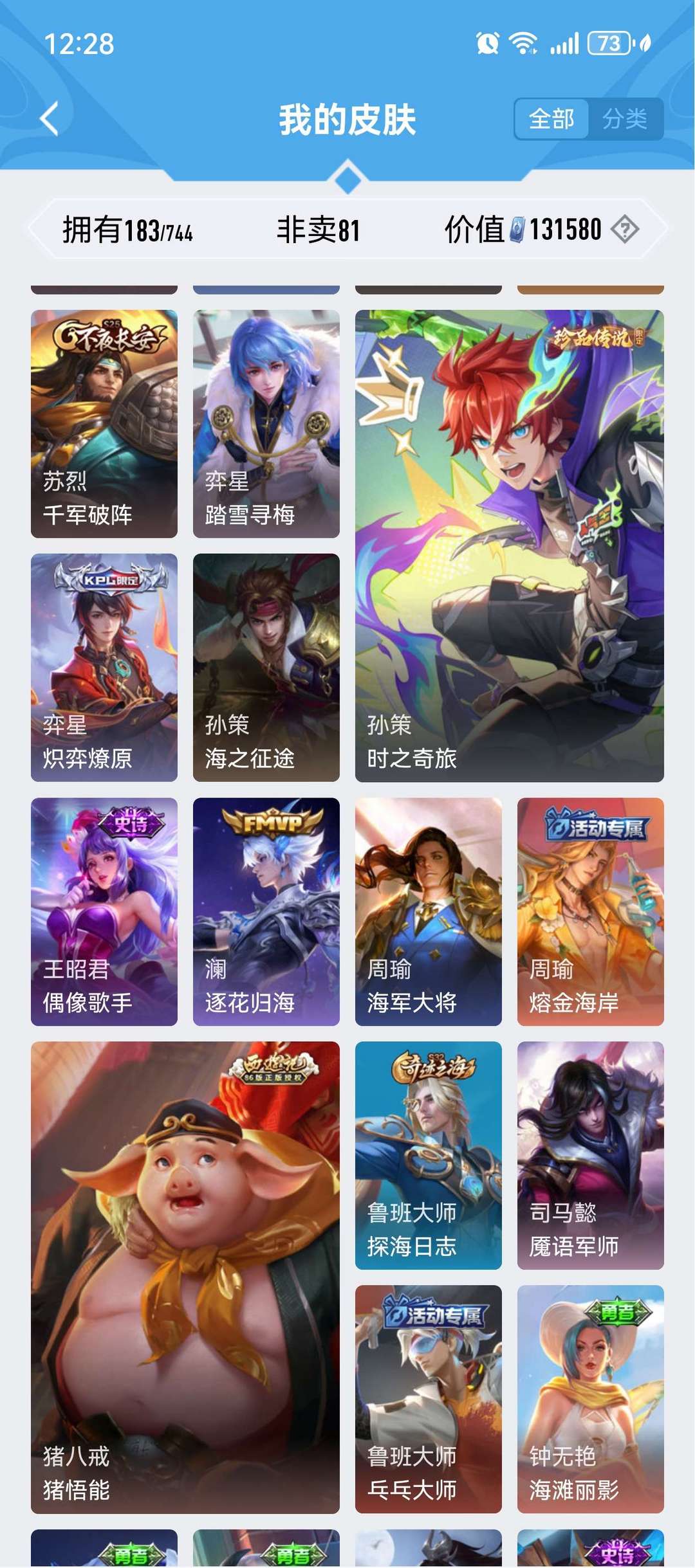Image resolution: width=695 pixels, height=1568 pixels.
Task: Select 周瑜 熔金海岸 skin card
Action: [x=591, y=911]
